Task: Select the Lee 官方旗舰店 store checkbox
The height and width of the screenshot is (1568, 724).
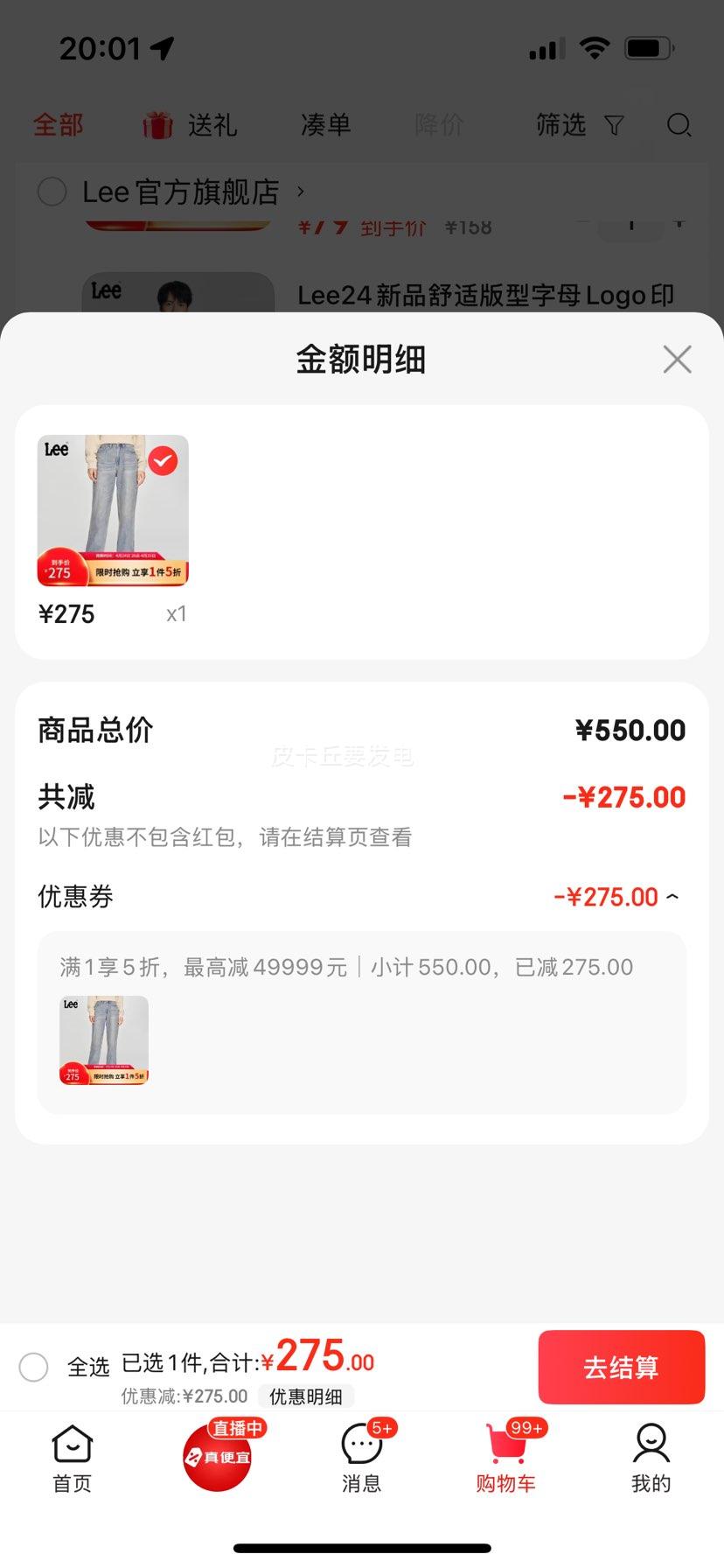Action: coord(52,192)
